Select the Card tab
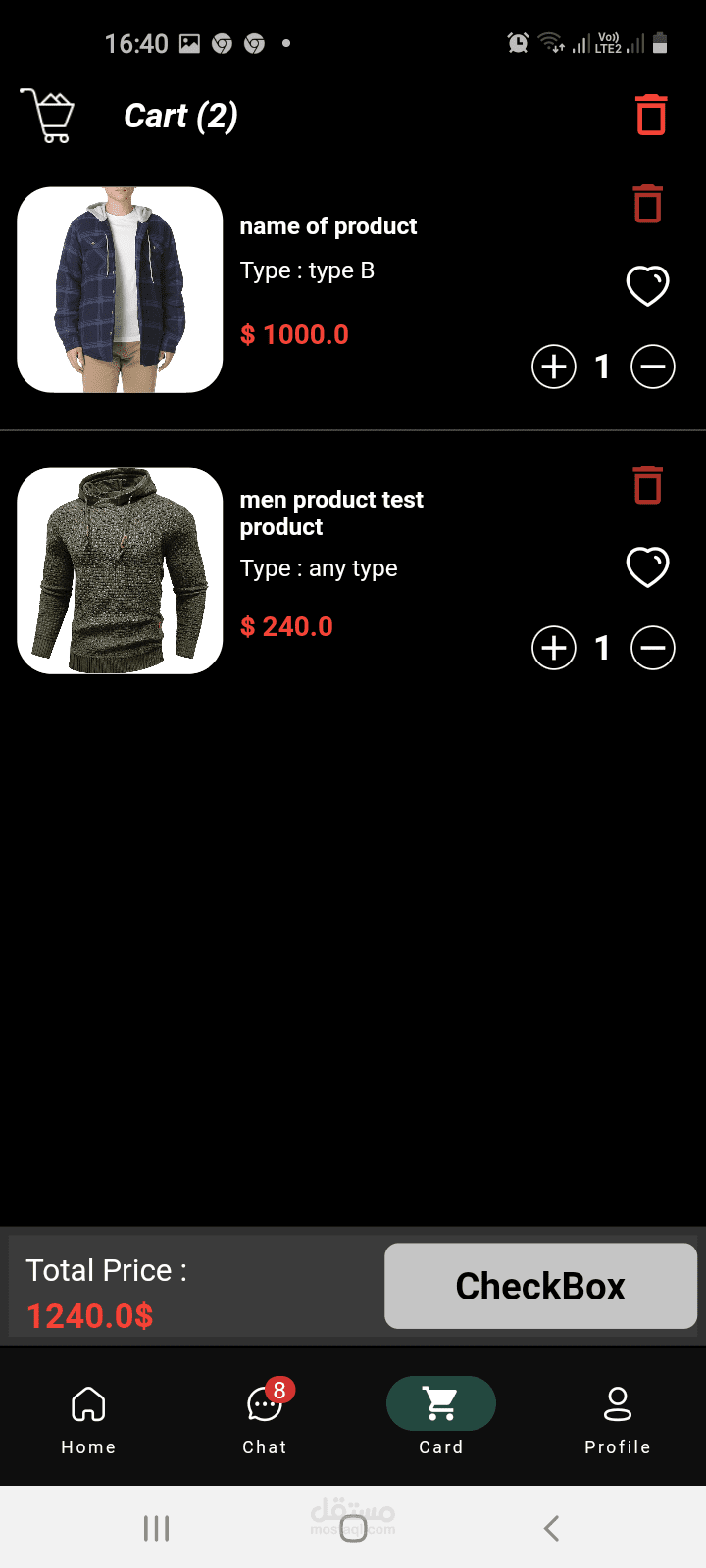The image size is (706, 1568). click(441, 1417)
